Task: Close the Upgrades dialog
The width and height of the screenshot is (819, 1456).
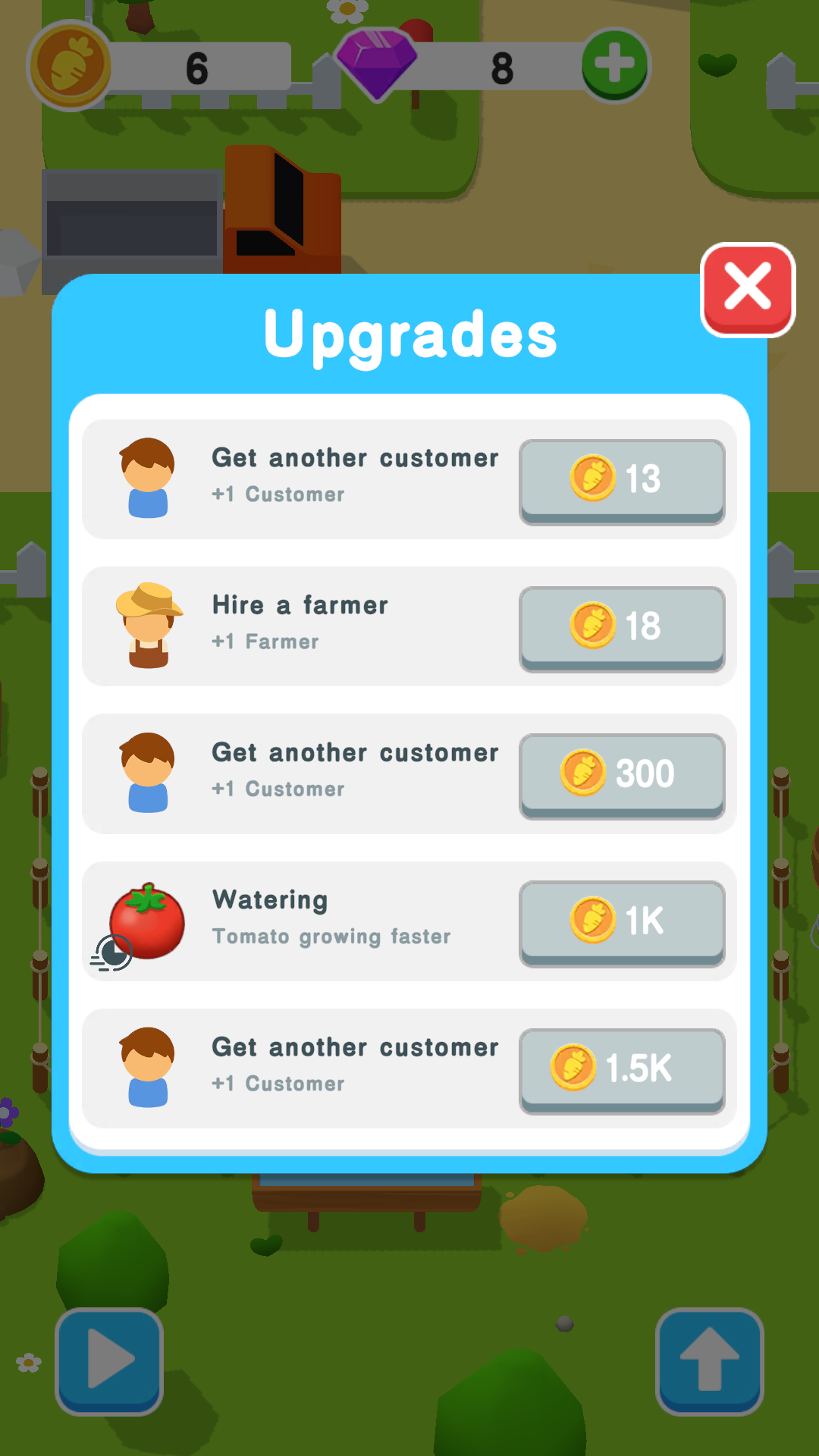Action: pos(748,289)
